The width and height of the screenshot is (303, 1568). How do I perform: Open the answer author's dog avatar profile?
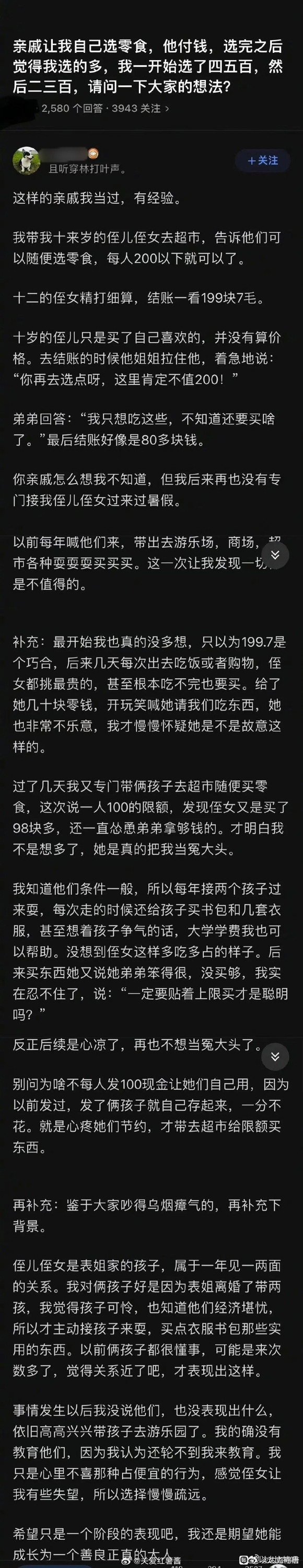pos(26,160)
